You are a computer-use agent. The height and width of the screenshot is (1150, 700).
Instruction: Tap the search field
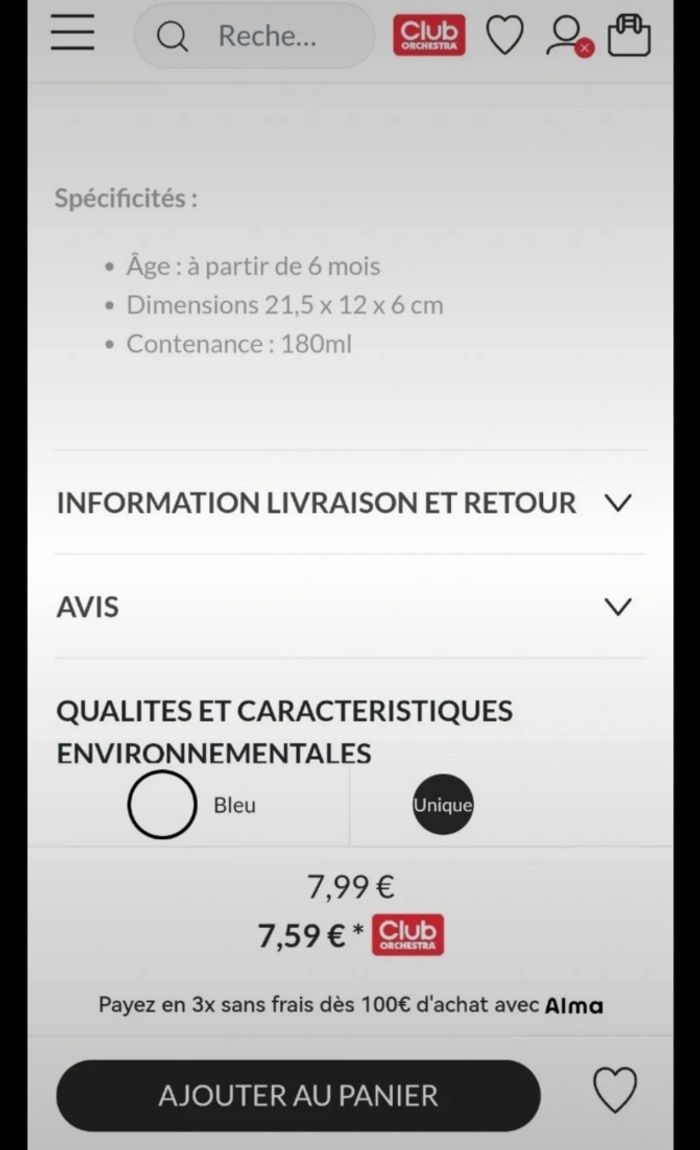tap(255, 36)
